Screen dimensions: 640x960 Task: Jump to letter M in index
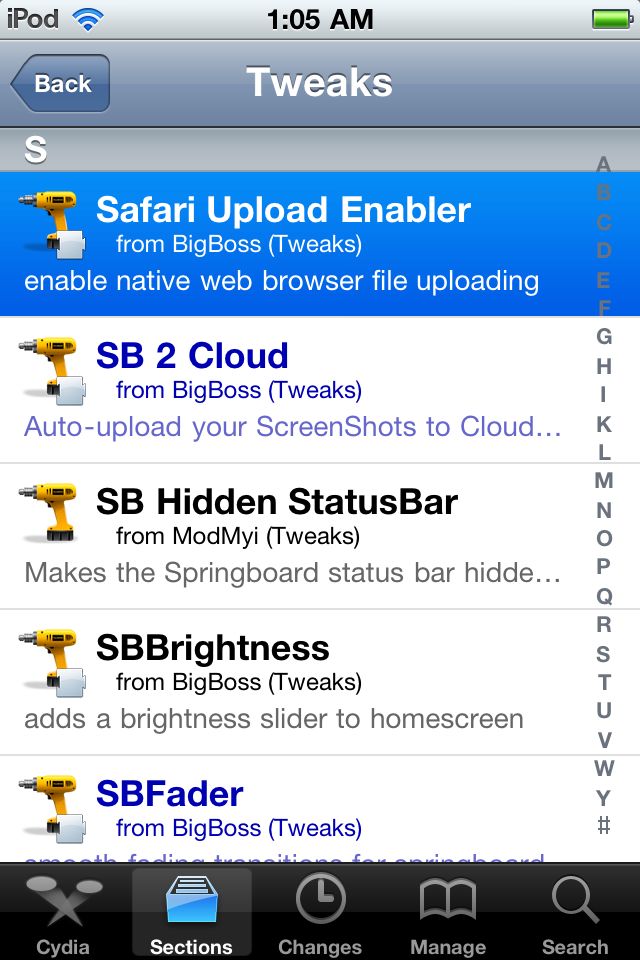click(604, 481)
